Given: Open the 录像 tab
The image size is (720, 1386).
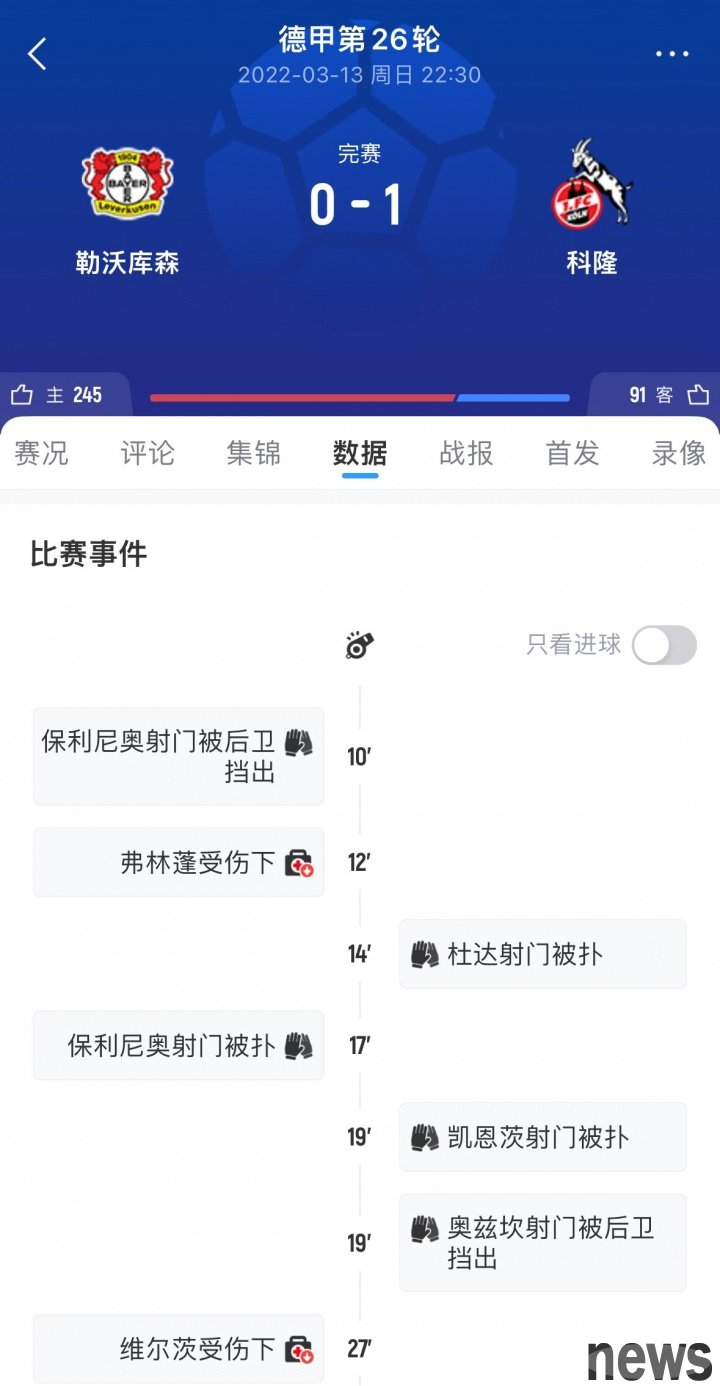Looking at the screenshot, I should [679, 453].
